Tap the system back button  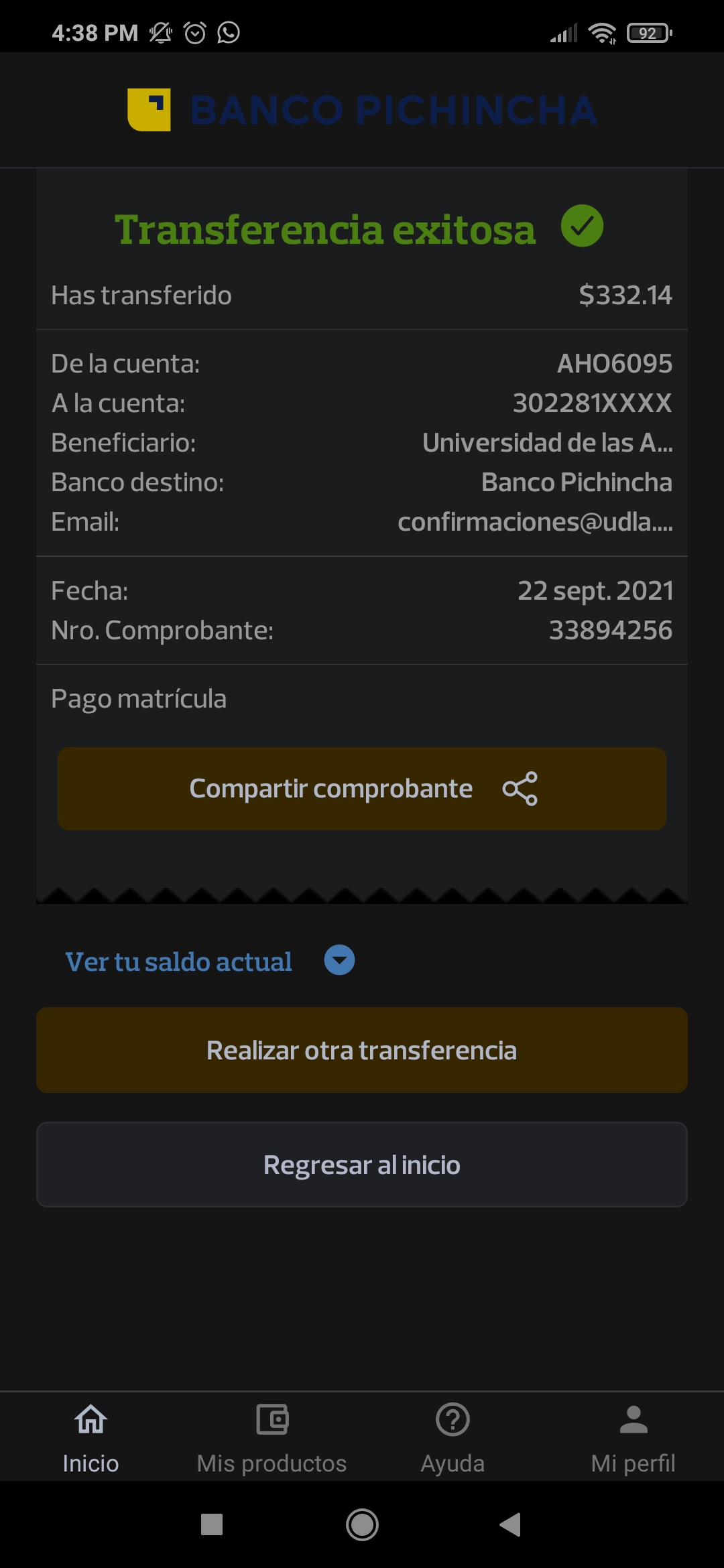point(511,1524)
